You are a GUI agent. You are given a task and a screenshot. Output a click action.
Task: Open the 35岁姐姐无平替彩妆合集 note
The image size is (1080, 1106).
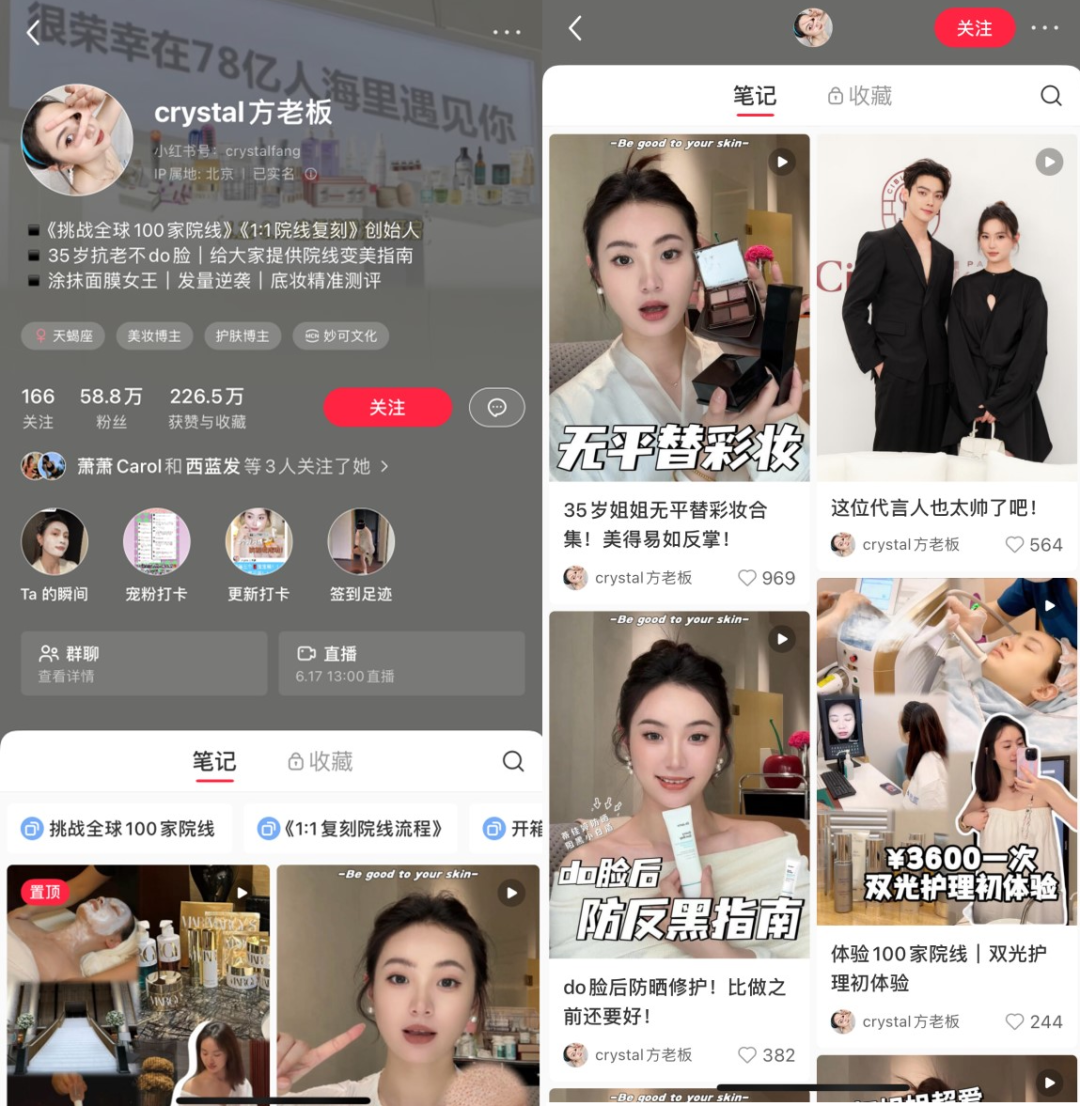pos(679,309)
